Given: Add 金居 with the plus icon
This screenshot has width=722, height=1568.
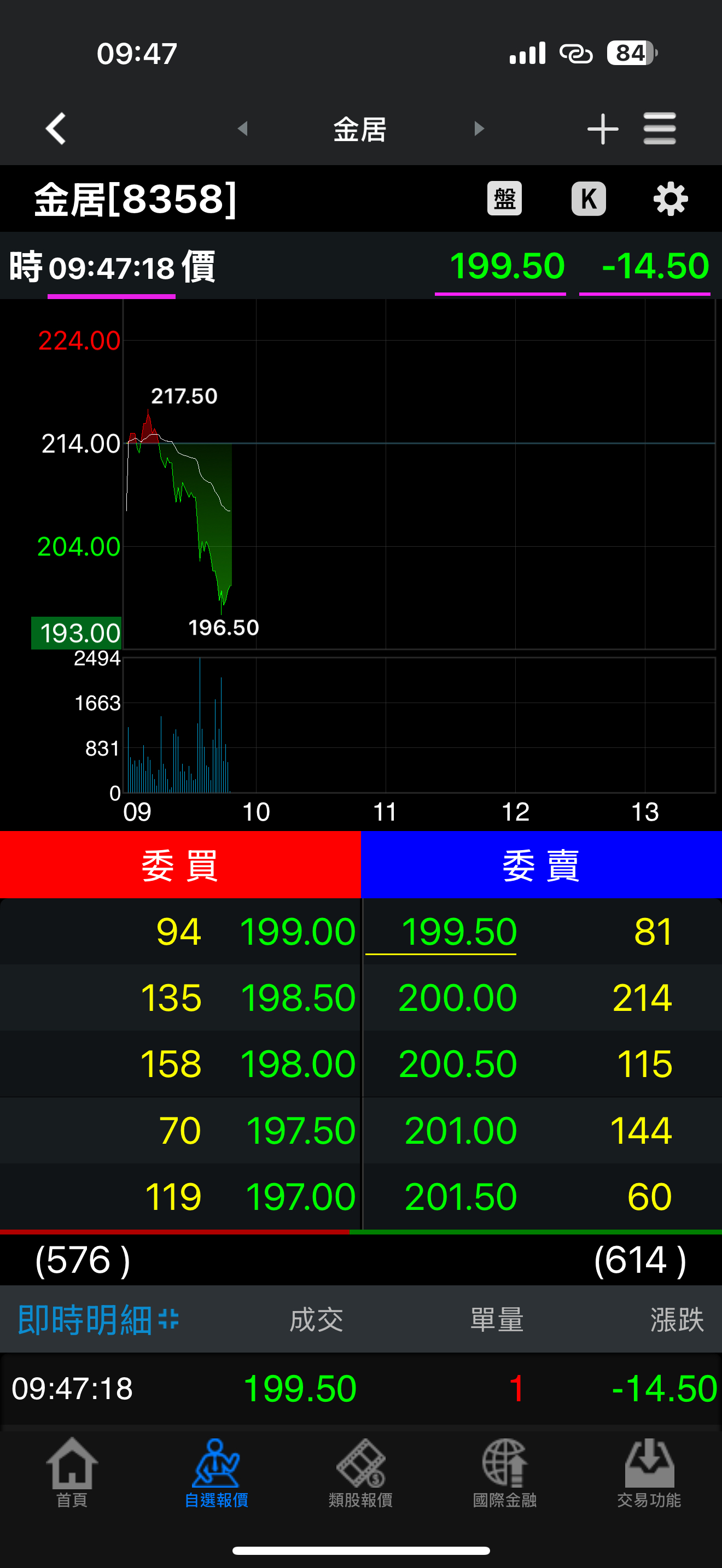Looking at the screenshot, I should 602,128.
